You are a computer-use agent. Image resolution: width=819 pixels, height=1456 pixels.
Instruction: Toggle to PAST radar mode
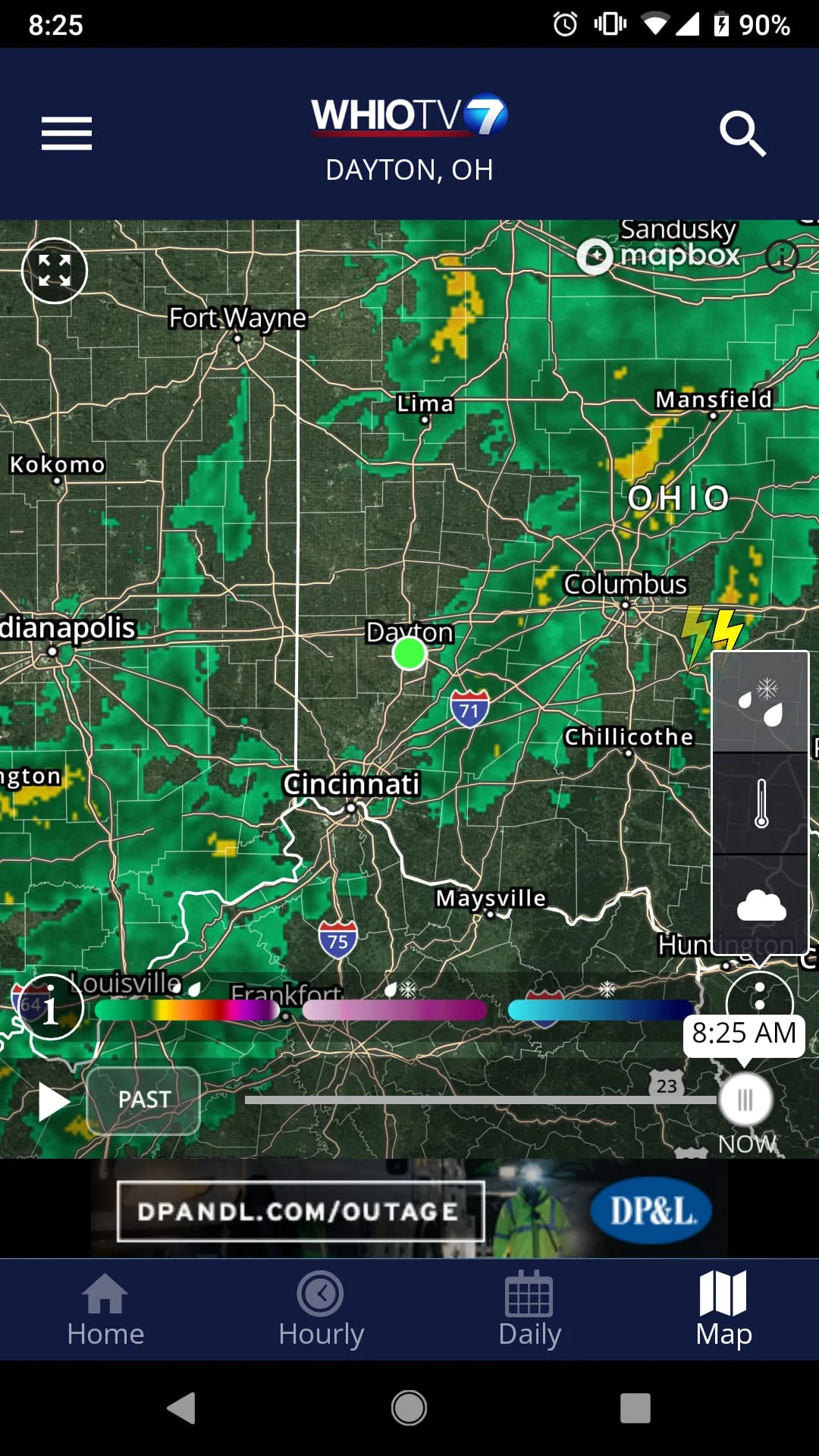click(143, 1100)
